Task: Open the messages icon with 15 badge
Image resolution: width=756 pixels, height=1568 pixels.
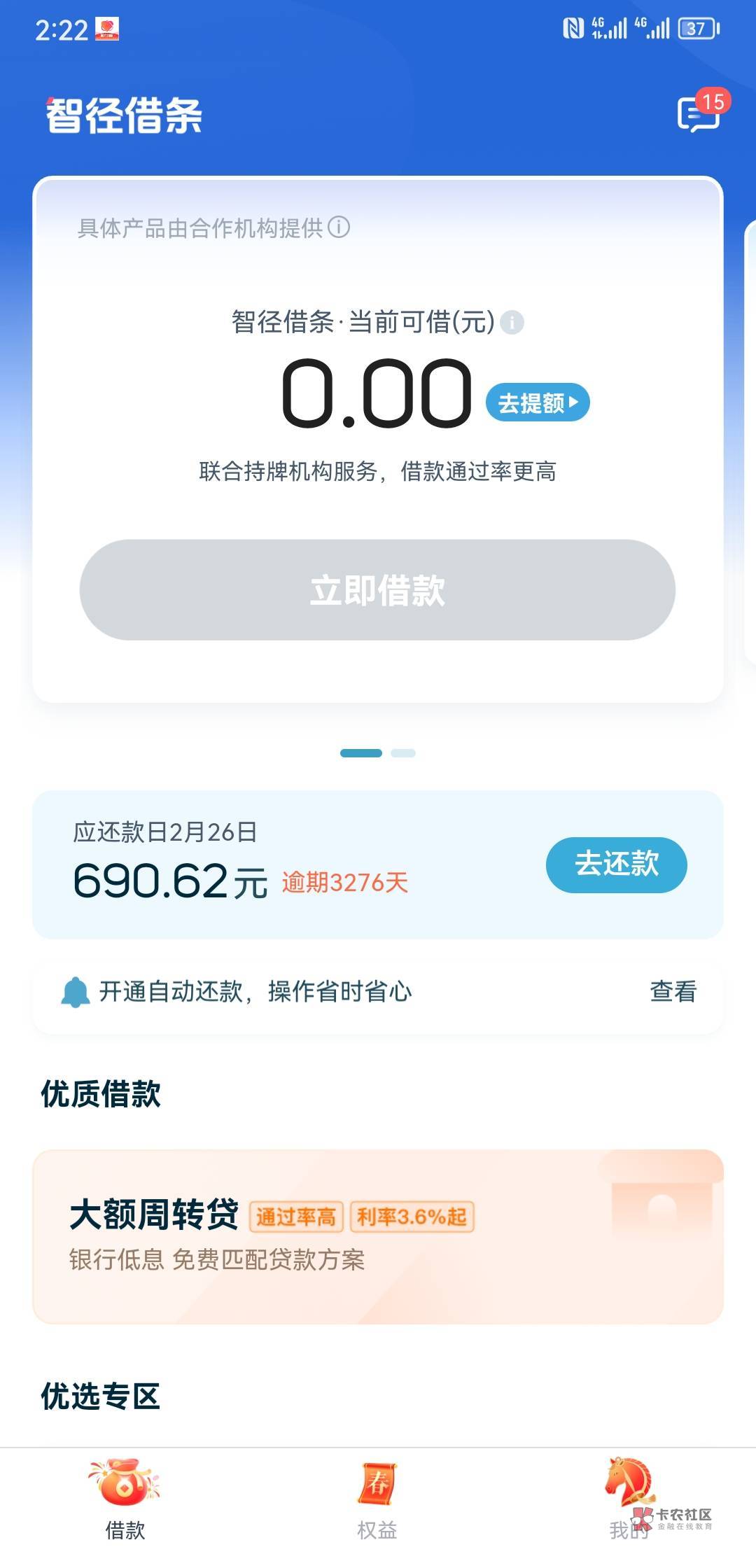Action: pos(700,113)
